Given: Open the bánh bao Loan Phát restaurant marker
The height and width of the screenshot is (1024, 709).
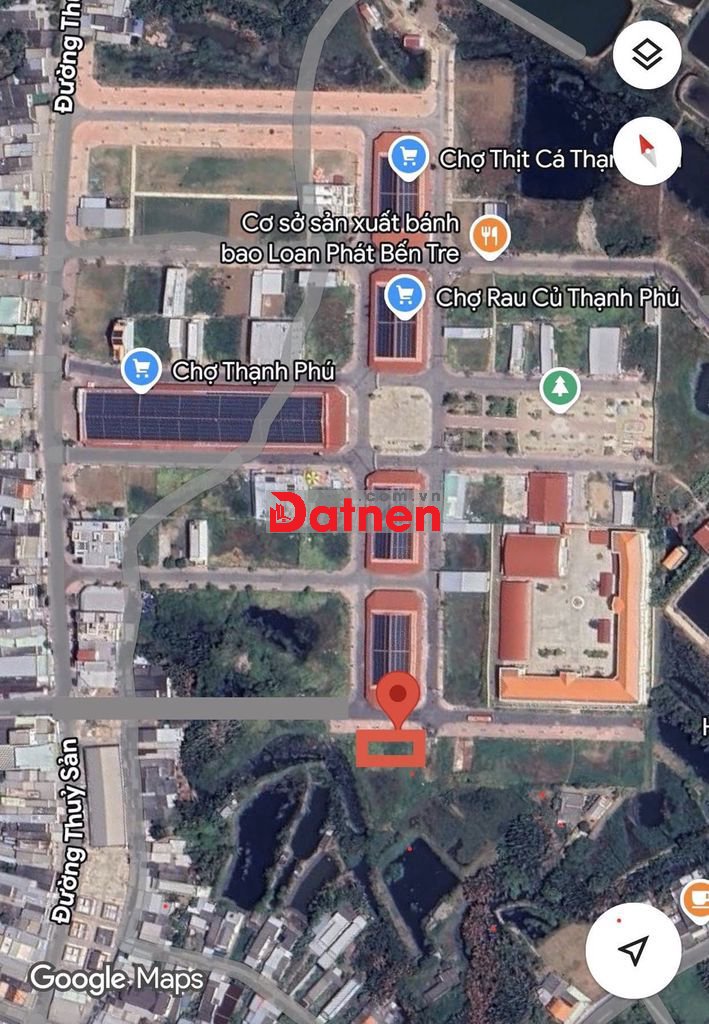Looking at the screenshot, I should point(489,235).
